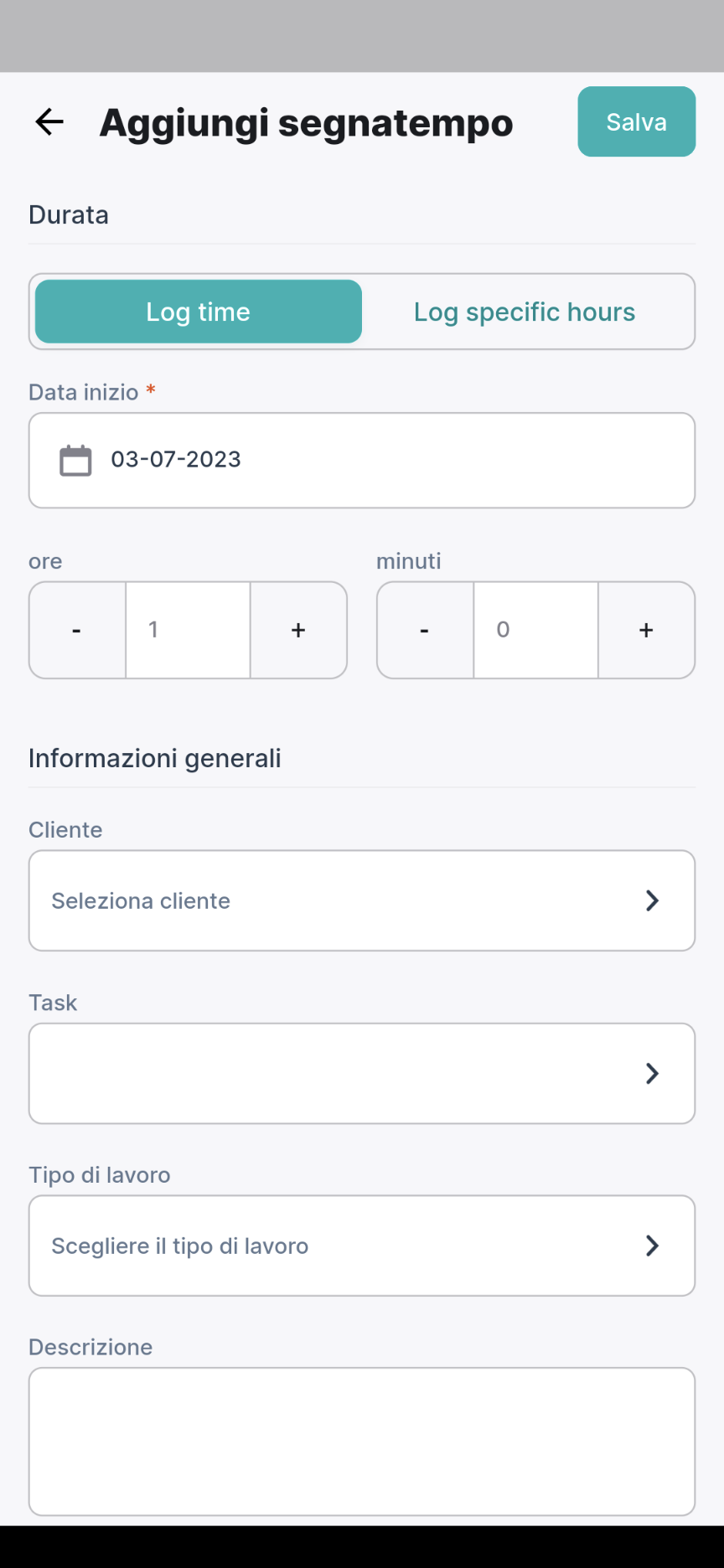Open the Data inizio date picker
This screenshot has height=1568, width=724.
coord(362,460)
